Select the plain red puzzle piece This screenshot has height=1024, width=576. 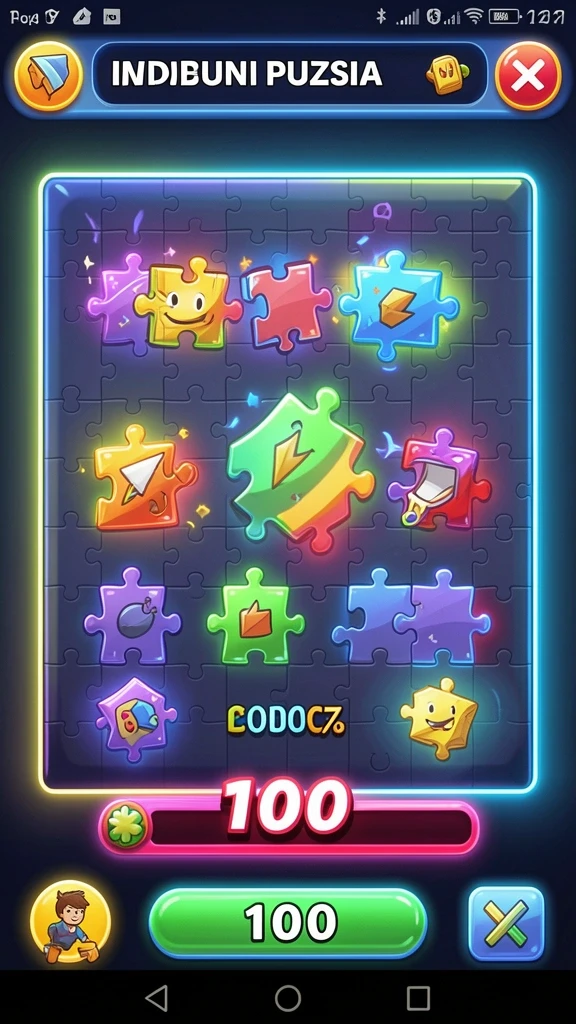pyautogui.click(x=286, y=304)
